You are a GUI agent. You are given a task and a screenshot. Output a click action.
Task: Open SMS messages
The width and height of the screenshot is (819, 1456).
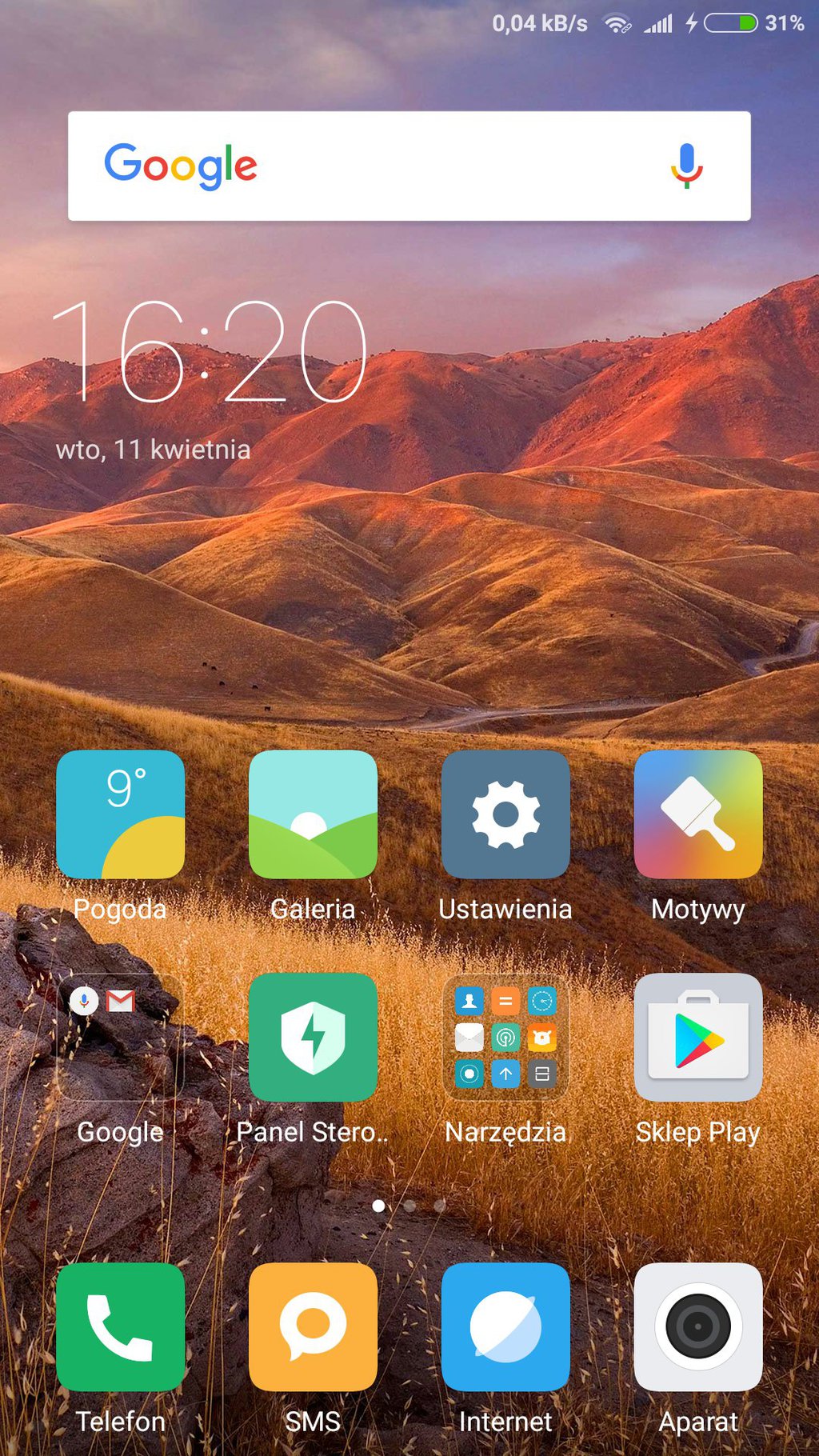point(313,1326)
